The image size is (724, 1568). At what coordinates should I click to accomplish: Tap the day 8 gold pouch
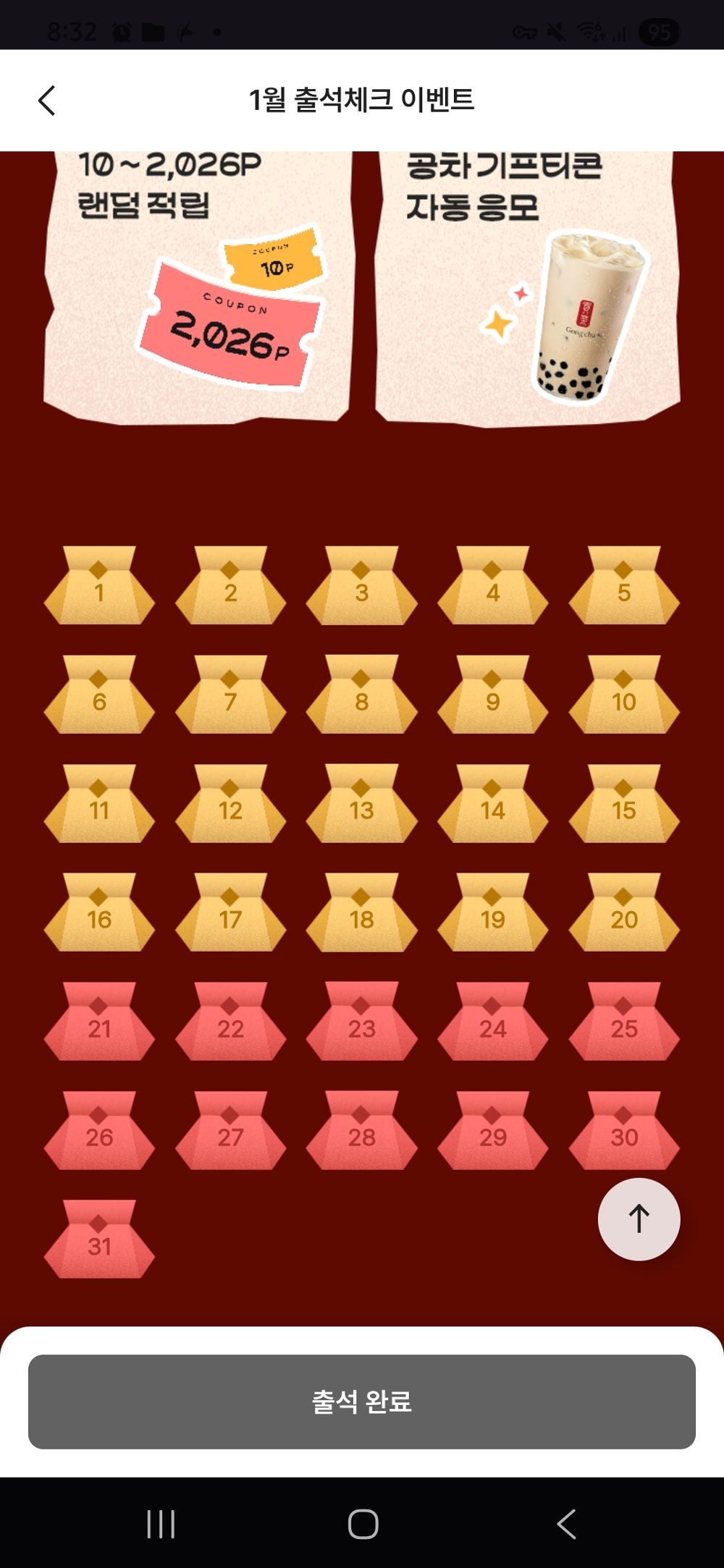click(362, 696)
